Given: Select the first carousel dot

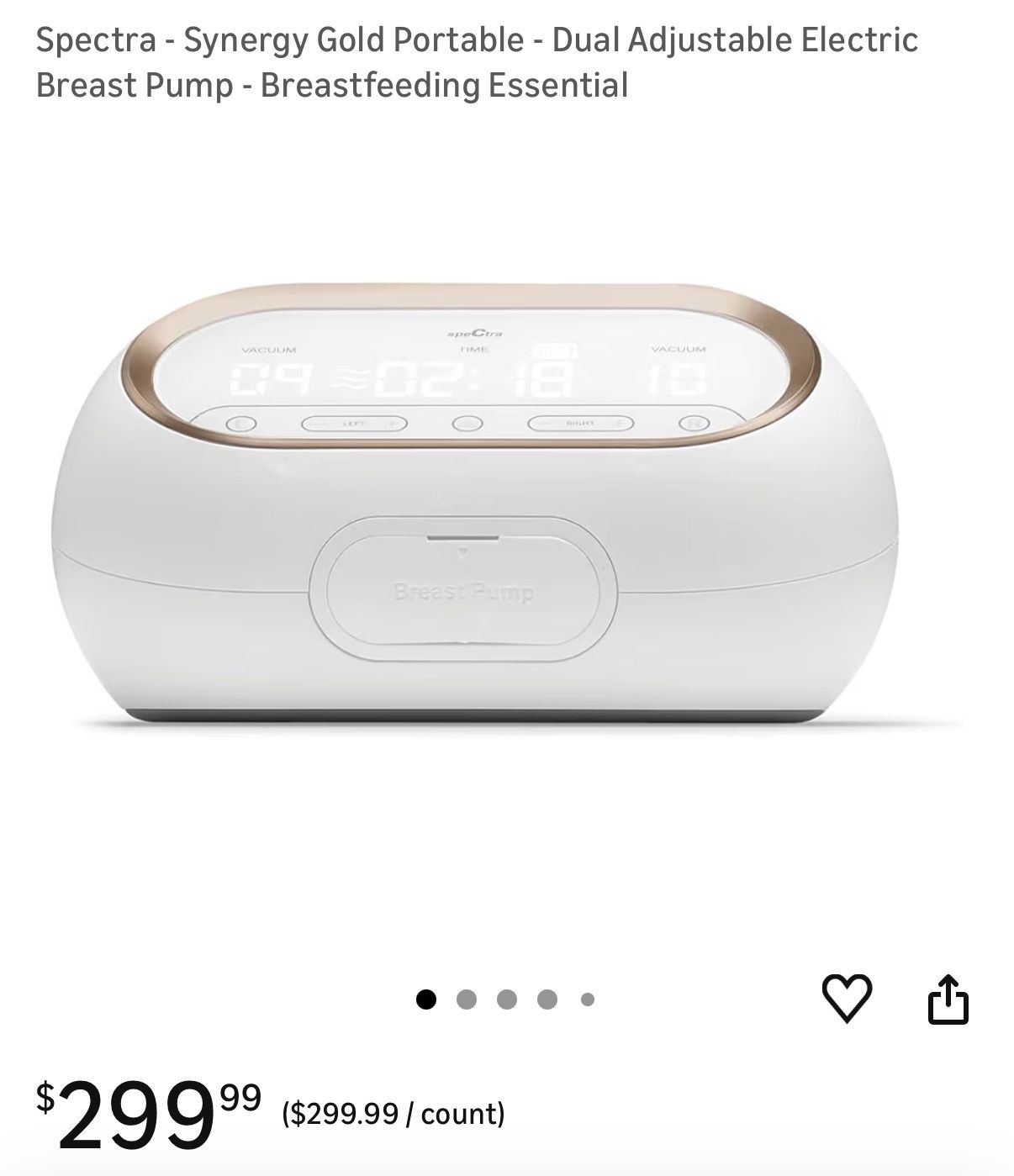Looking at the screenshot, I should pyautogui.click(x=425, y=999).
